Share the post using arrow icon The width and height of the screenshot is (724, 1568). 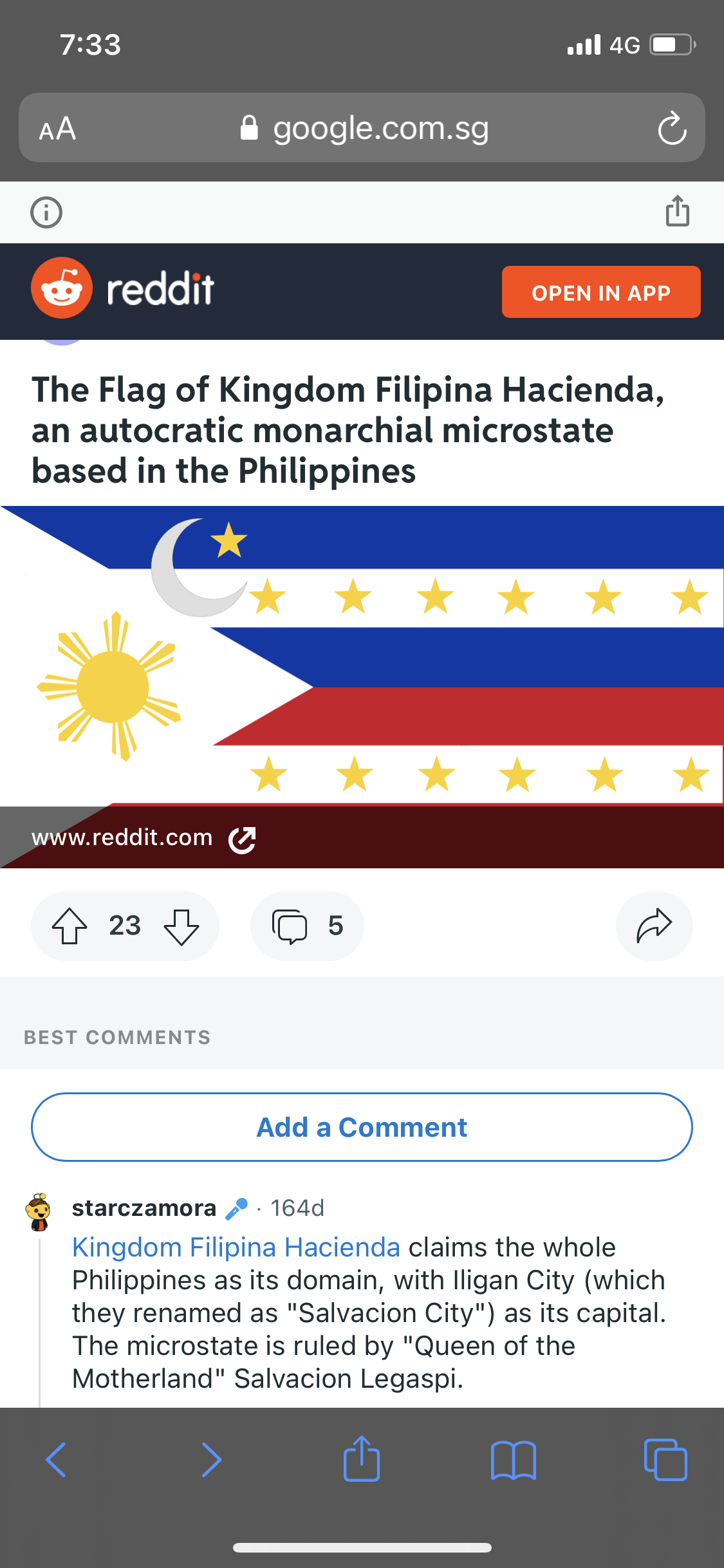click(654, 926)
